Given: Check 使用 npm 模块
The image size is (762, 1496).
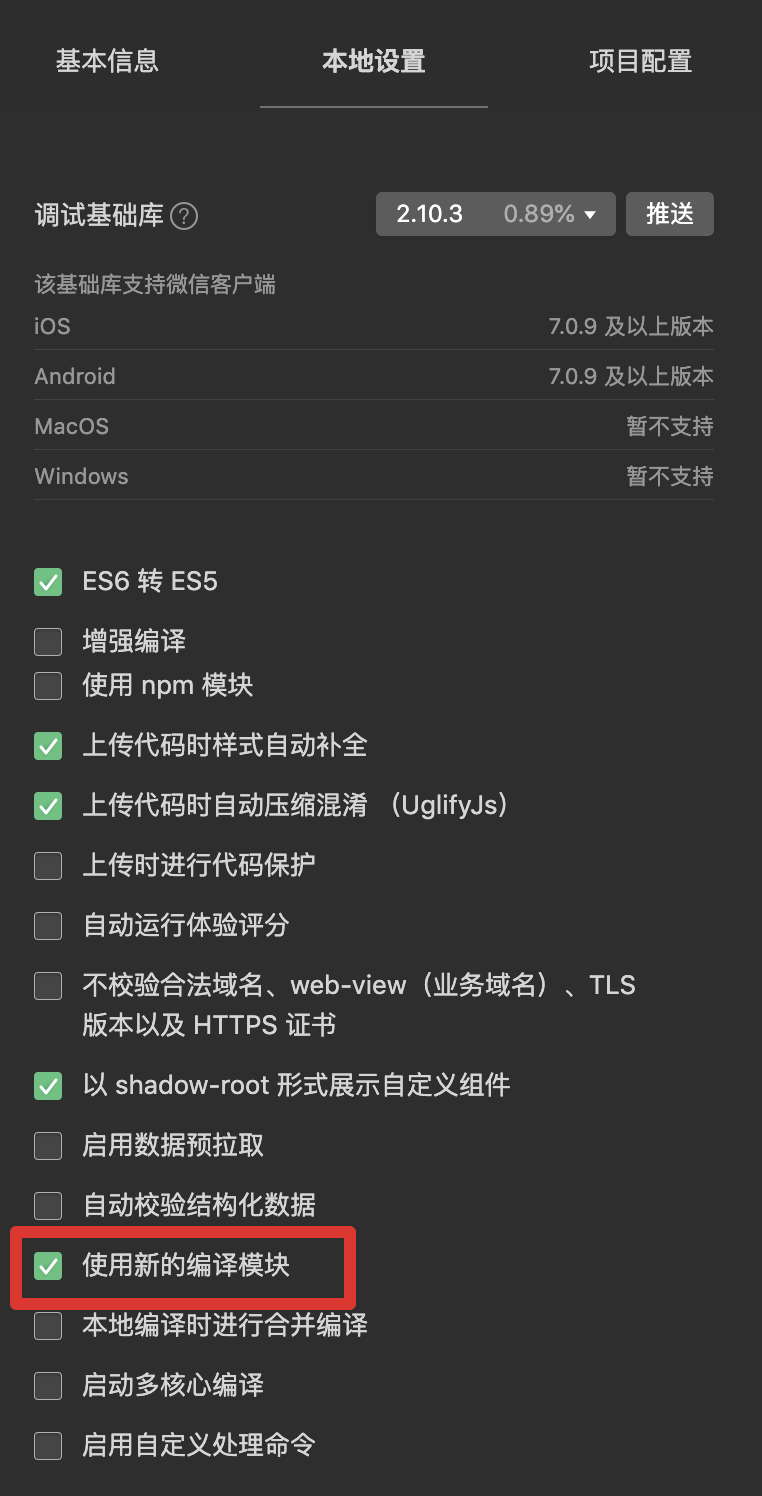Looking at the screenshot, I should [48, 686].
